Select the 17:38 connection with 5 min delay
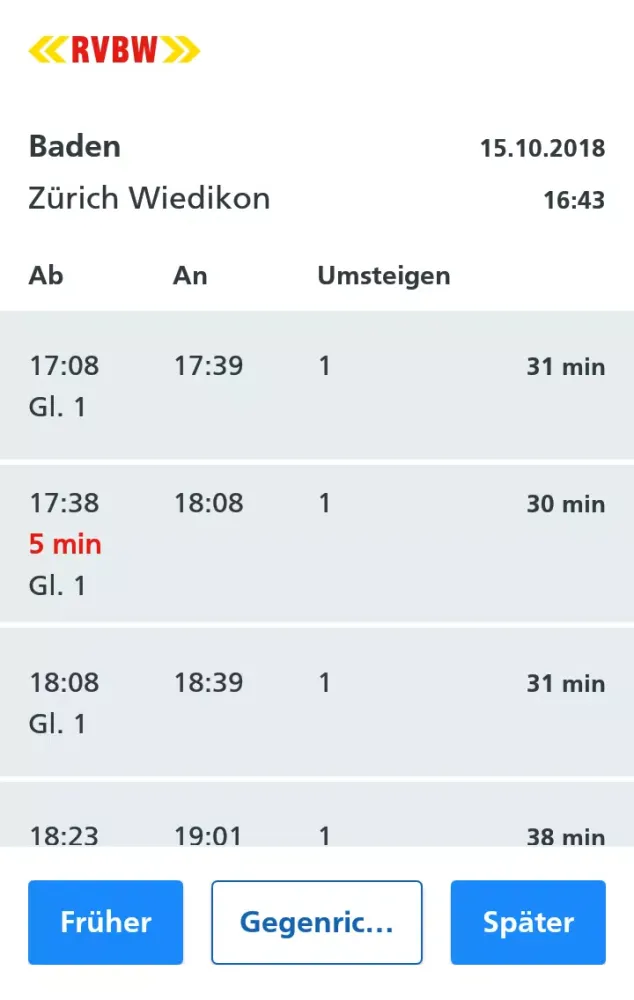This screenshot has width=634, height=1000. [316, 544]
